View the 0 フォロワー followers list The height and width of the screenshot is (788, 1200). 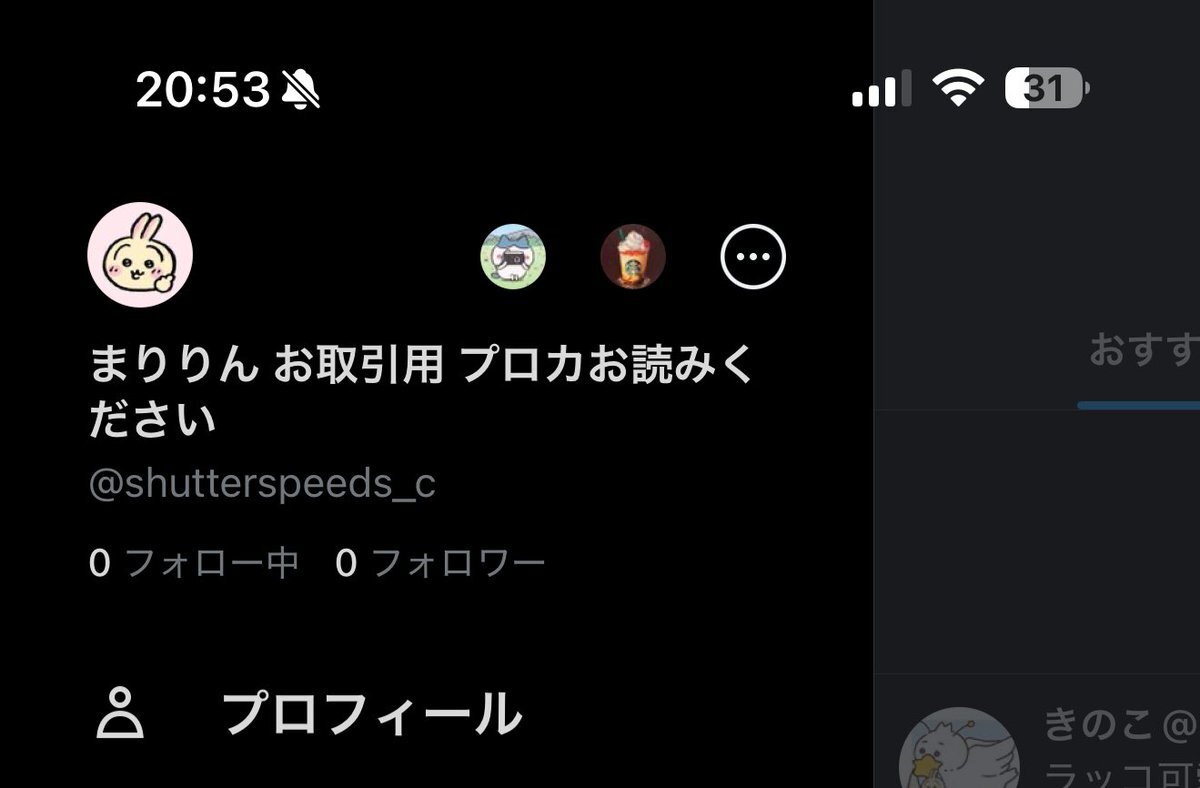pos(440,564)
